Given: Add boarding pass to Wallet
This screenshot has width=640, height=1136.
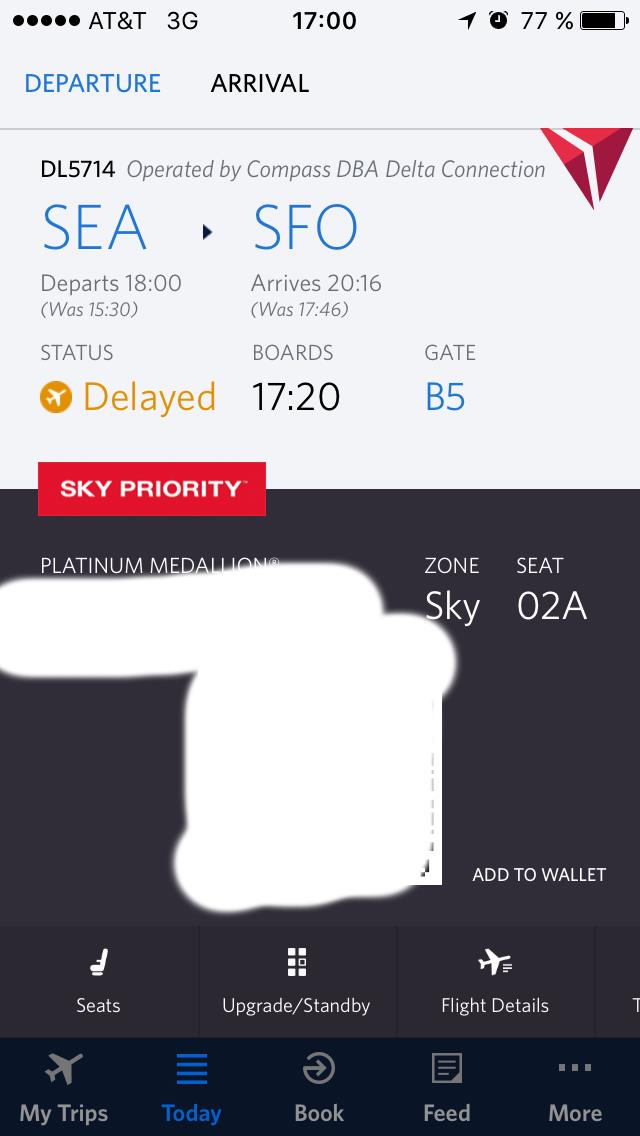Looking at the screenshot, I should tap(538, 874).
